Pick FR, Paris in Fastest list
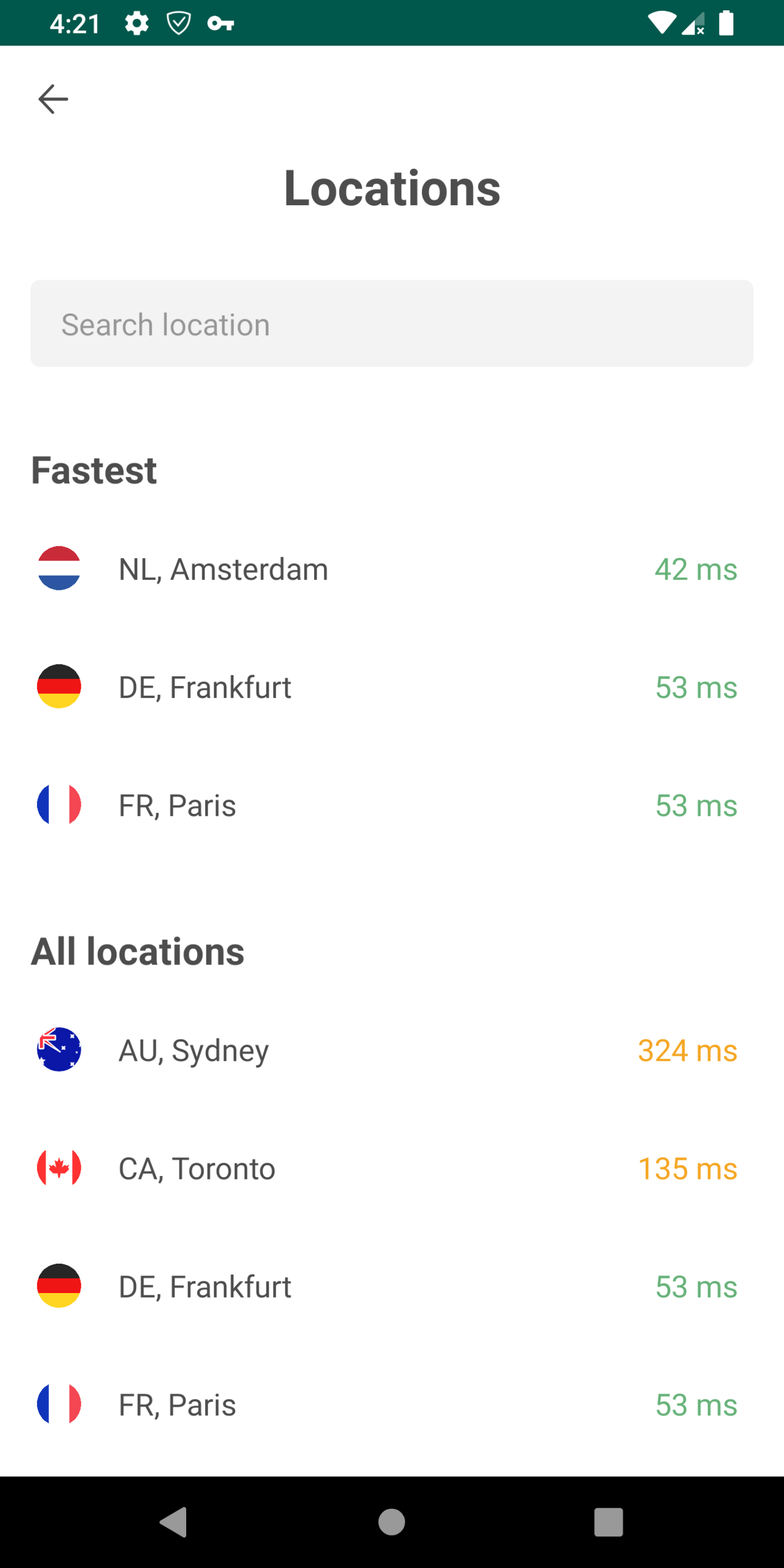 [392, 805]
